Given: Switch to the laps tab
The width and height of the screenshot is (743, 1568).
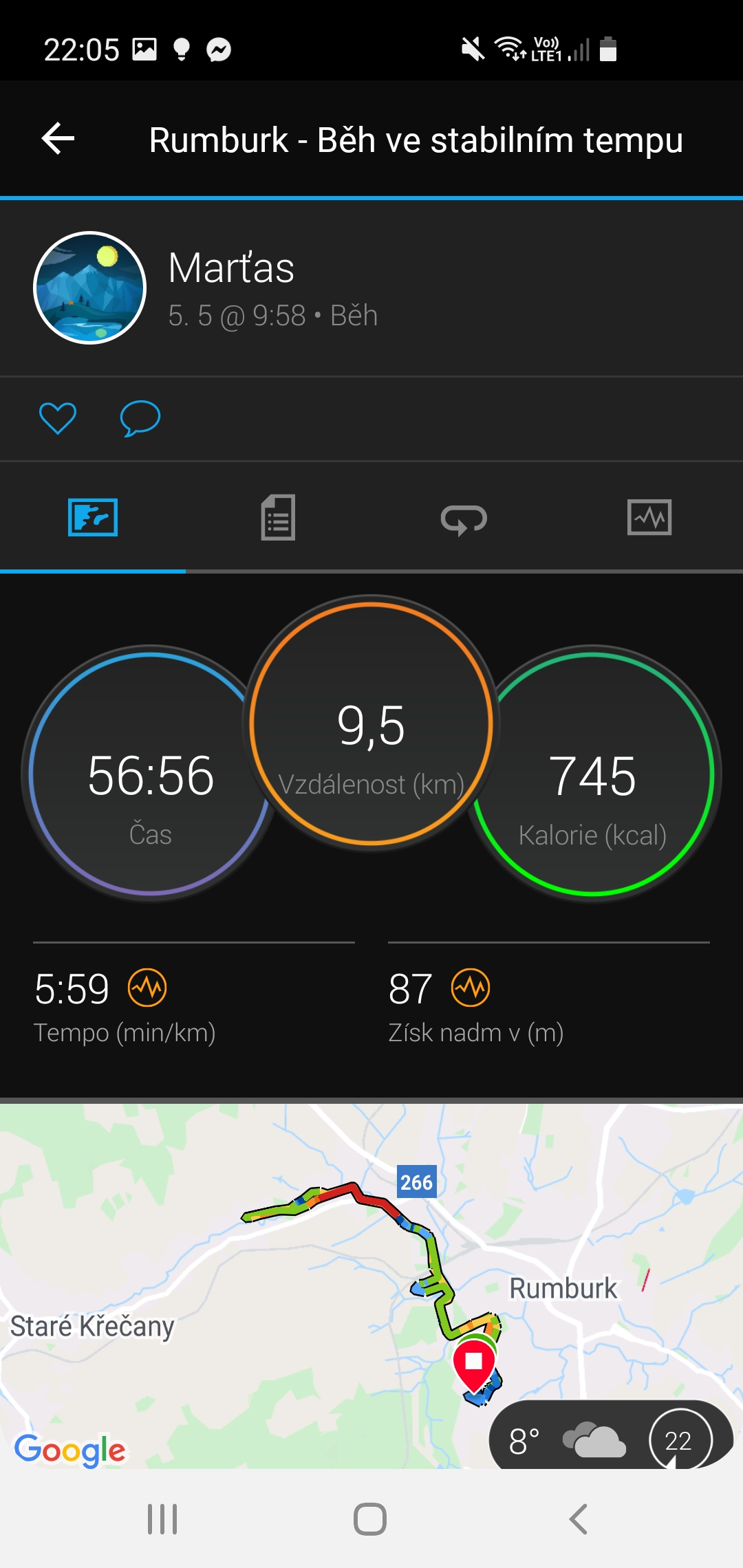Looking at the screenshot, I should (x=464, y=519).
